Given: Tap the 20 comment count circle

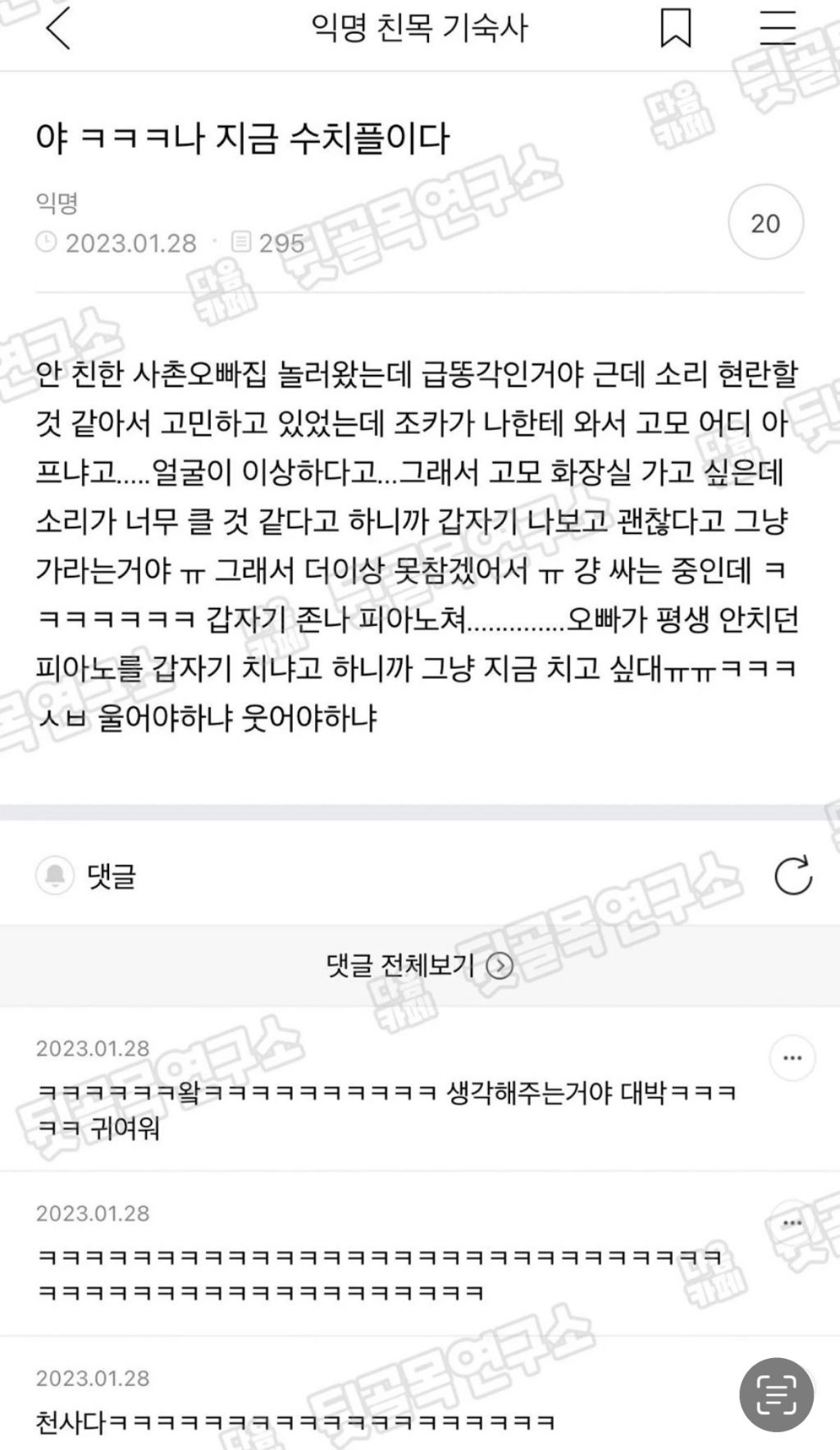Looking at the screenshot, I should click(765, 223).
